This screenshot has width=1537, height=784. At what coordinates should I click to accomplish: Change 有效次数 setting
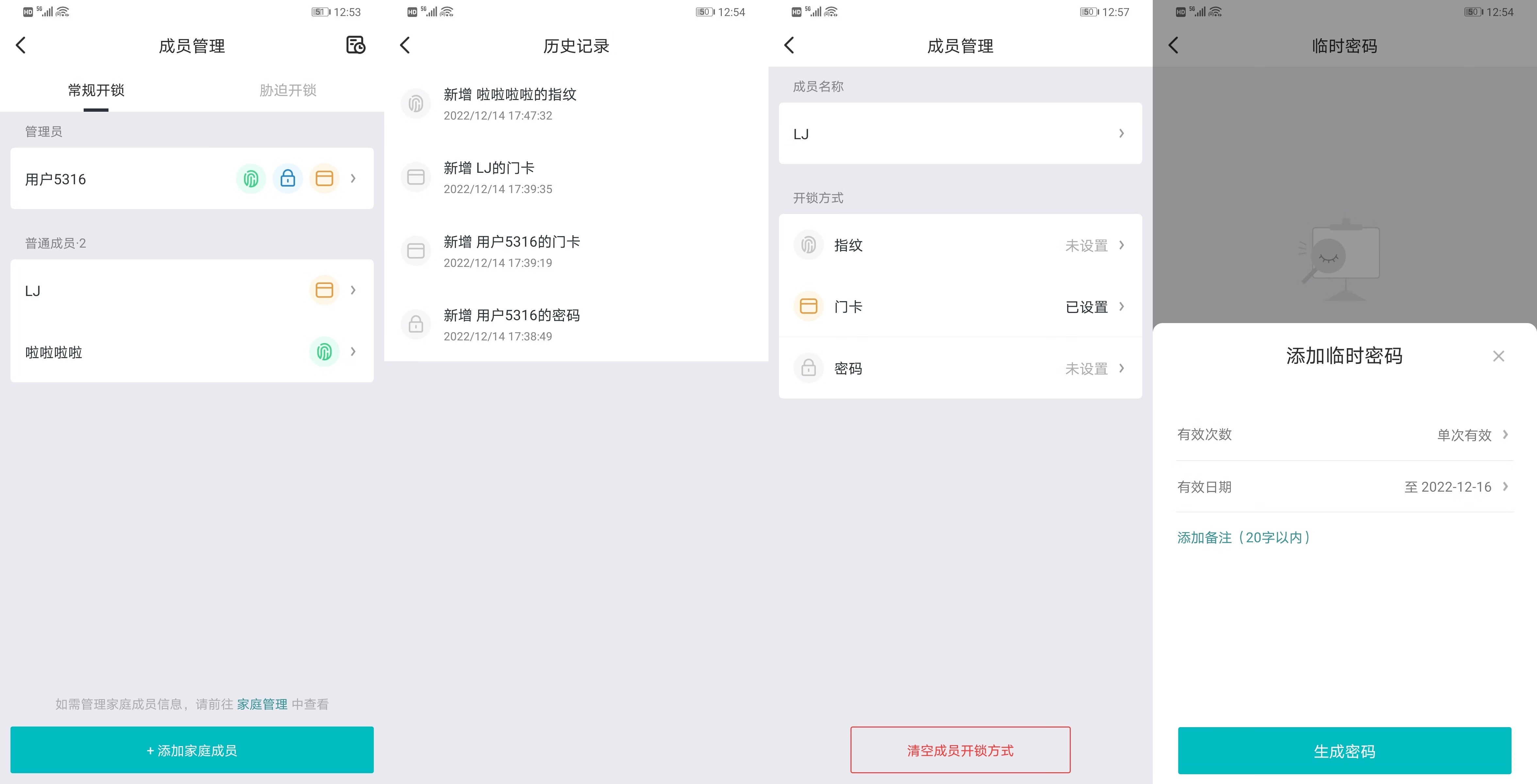(x=1345, y=434)
